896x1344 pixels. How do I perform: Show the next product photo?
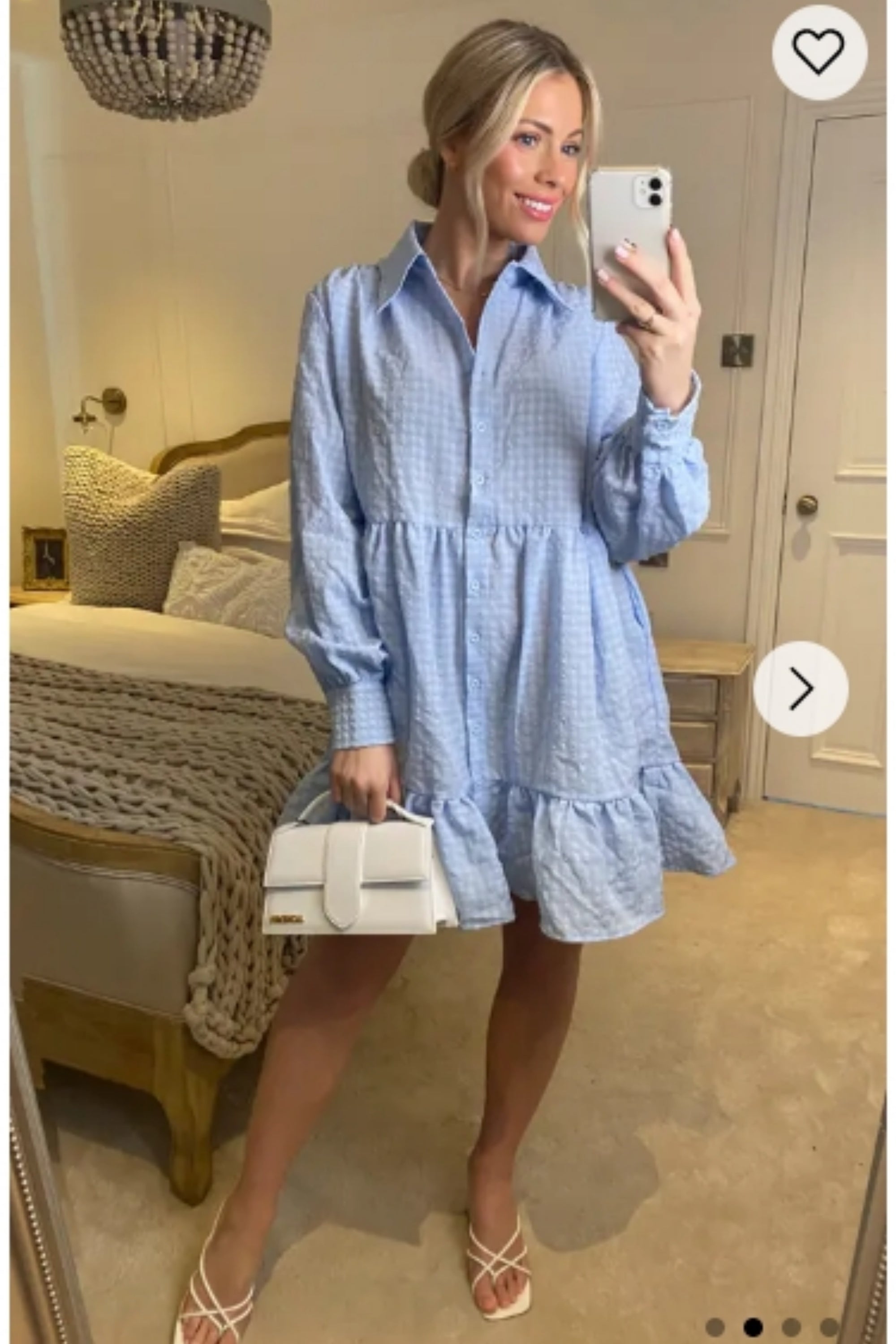801,689
